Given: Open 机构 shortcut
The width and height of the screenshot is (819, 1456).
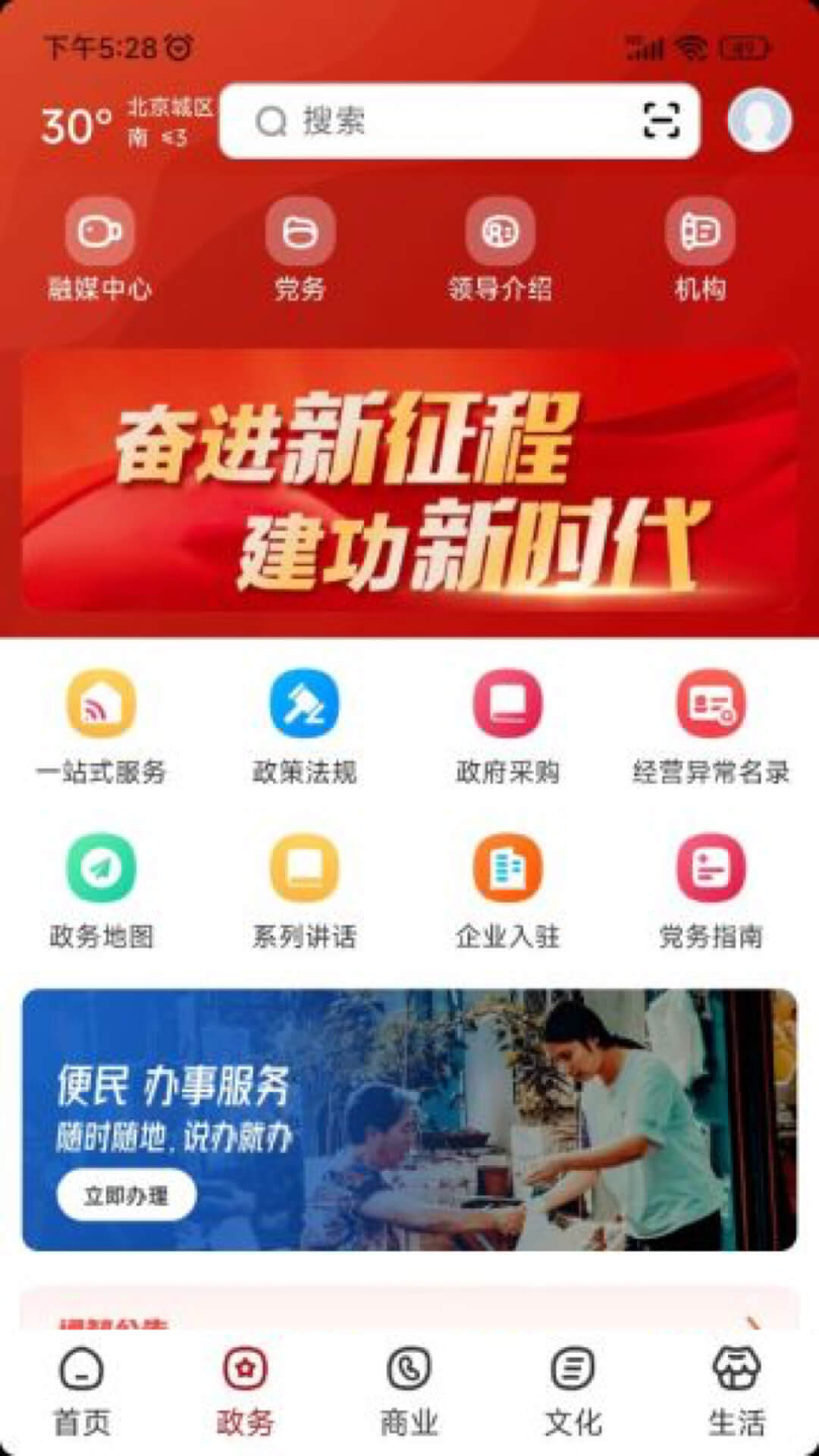Looking at the screenshot, I should [700, 249].
